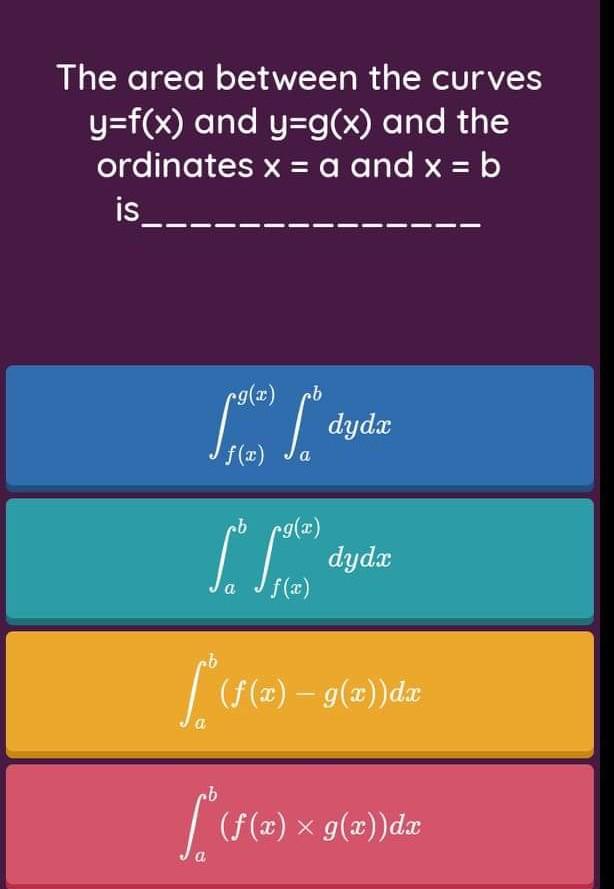Select the red answer f(x) × g(x) integral

300,825
